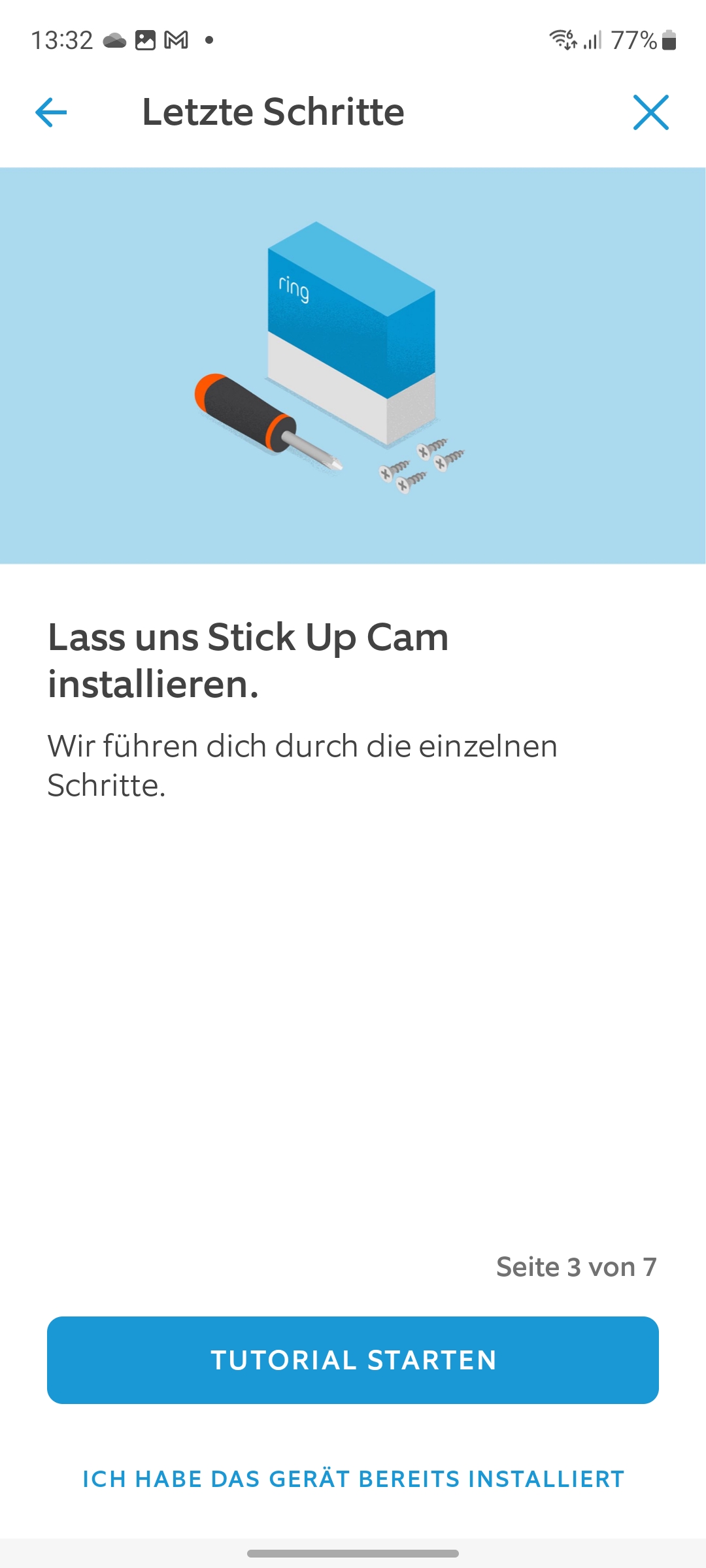The width and height of the screenshot is (706, 1568).
Task: Close the Letzte Schritte setup
Action: point(650,112)
